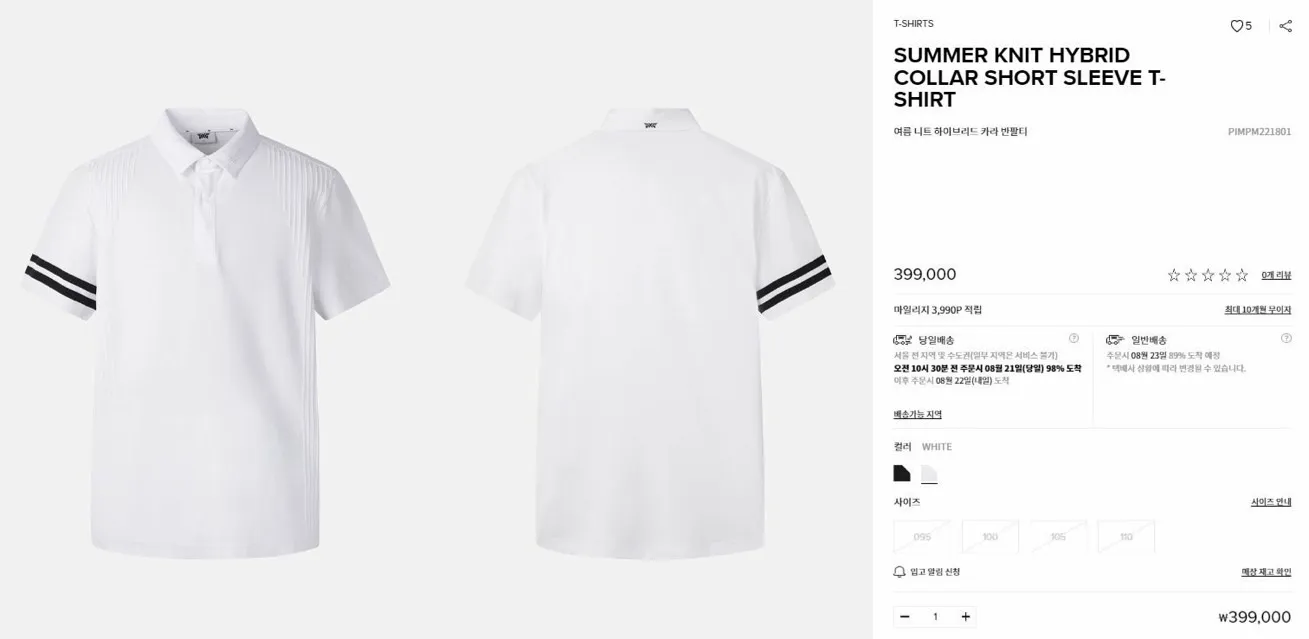Select the white color swatch
1309x639 pixels.
929,473
